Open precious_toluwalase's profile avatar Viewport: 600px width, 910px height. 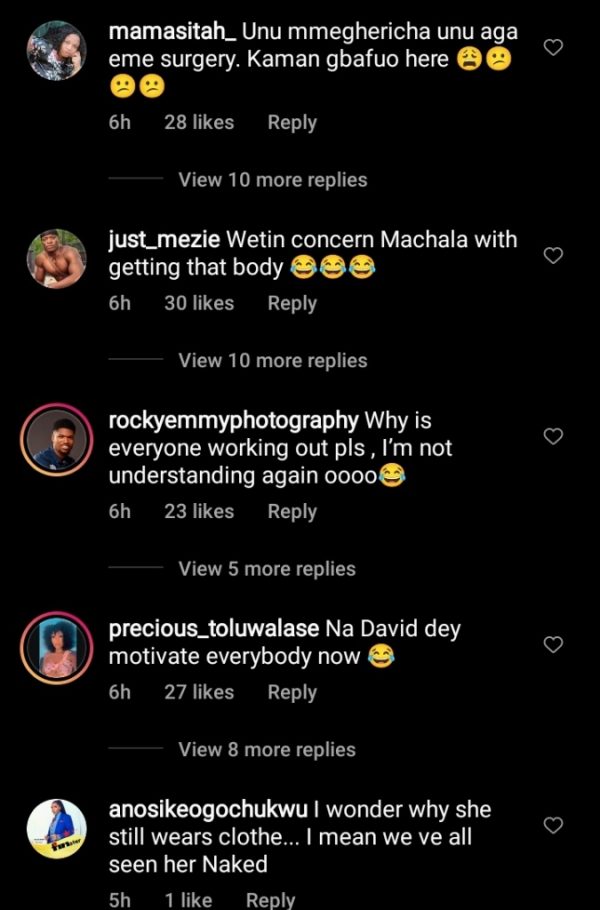point(56,648)
